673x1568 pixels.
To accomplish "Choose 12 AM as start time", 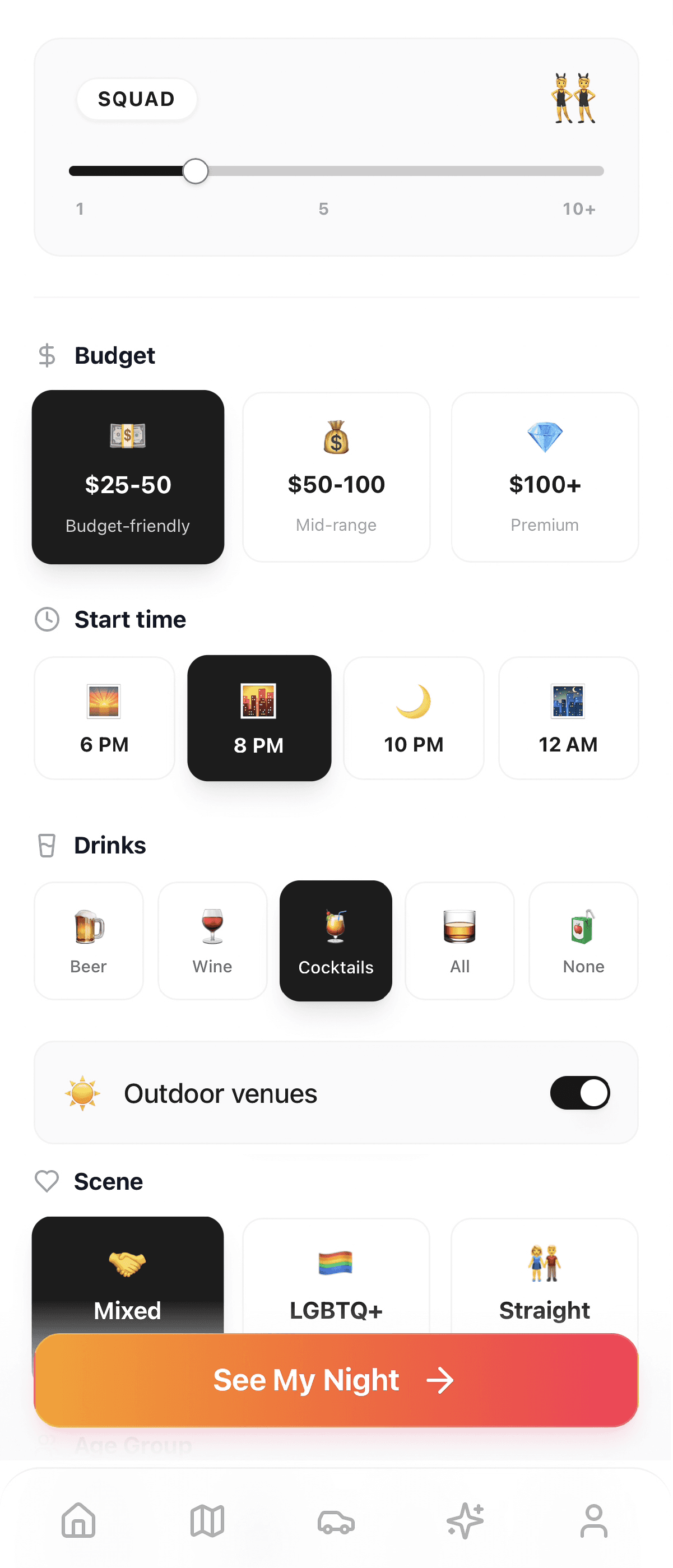I will (x=568, y=718).
